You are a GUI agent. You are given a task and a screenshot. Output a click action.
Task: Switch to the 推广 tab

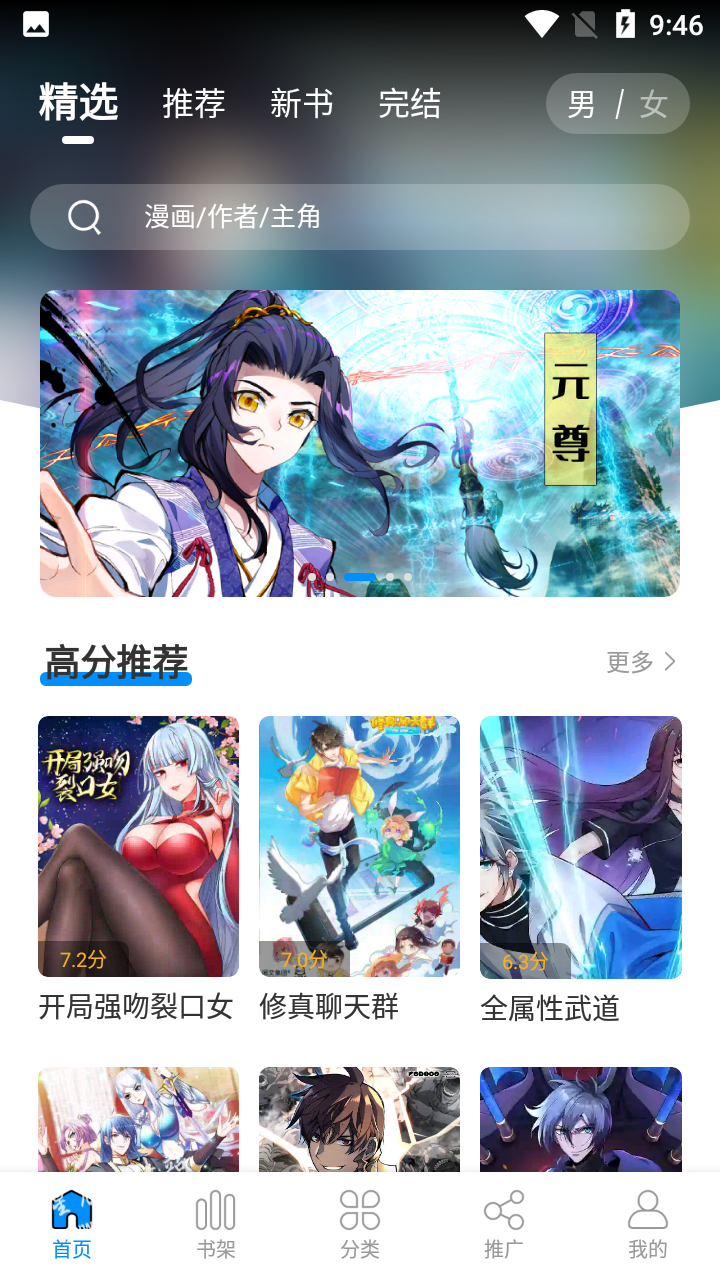(x=504, y=1224)
